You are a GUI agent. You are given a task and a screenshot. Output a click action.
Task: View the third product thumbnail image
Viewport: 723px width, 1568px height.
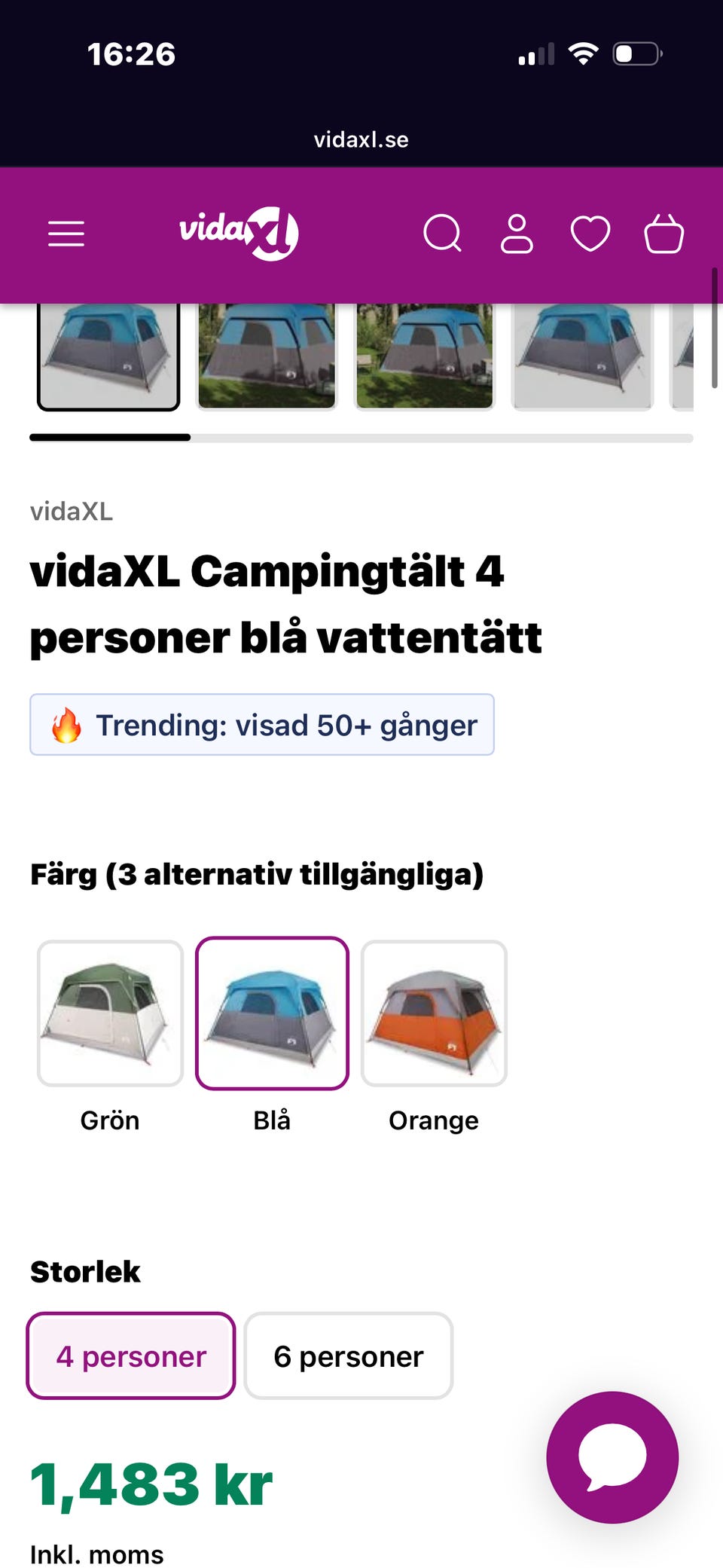point(425,356)
